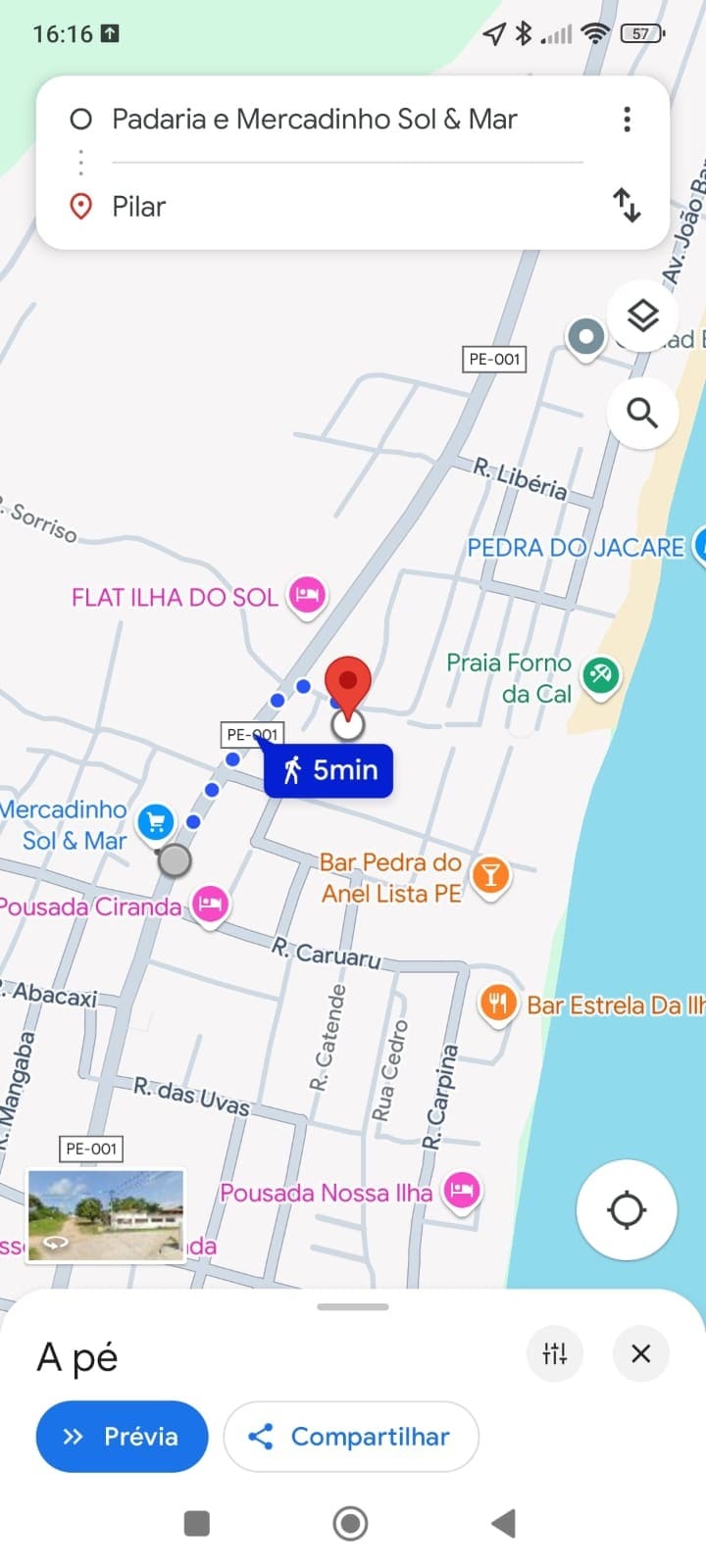Open the Street View thumbnail
The height and width of the screenshot is (1568, 706).
coord(106,1215)
